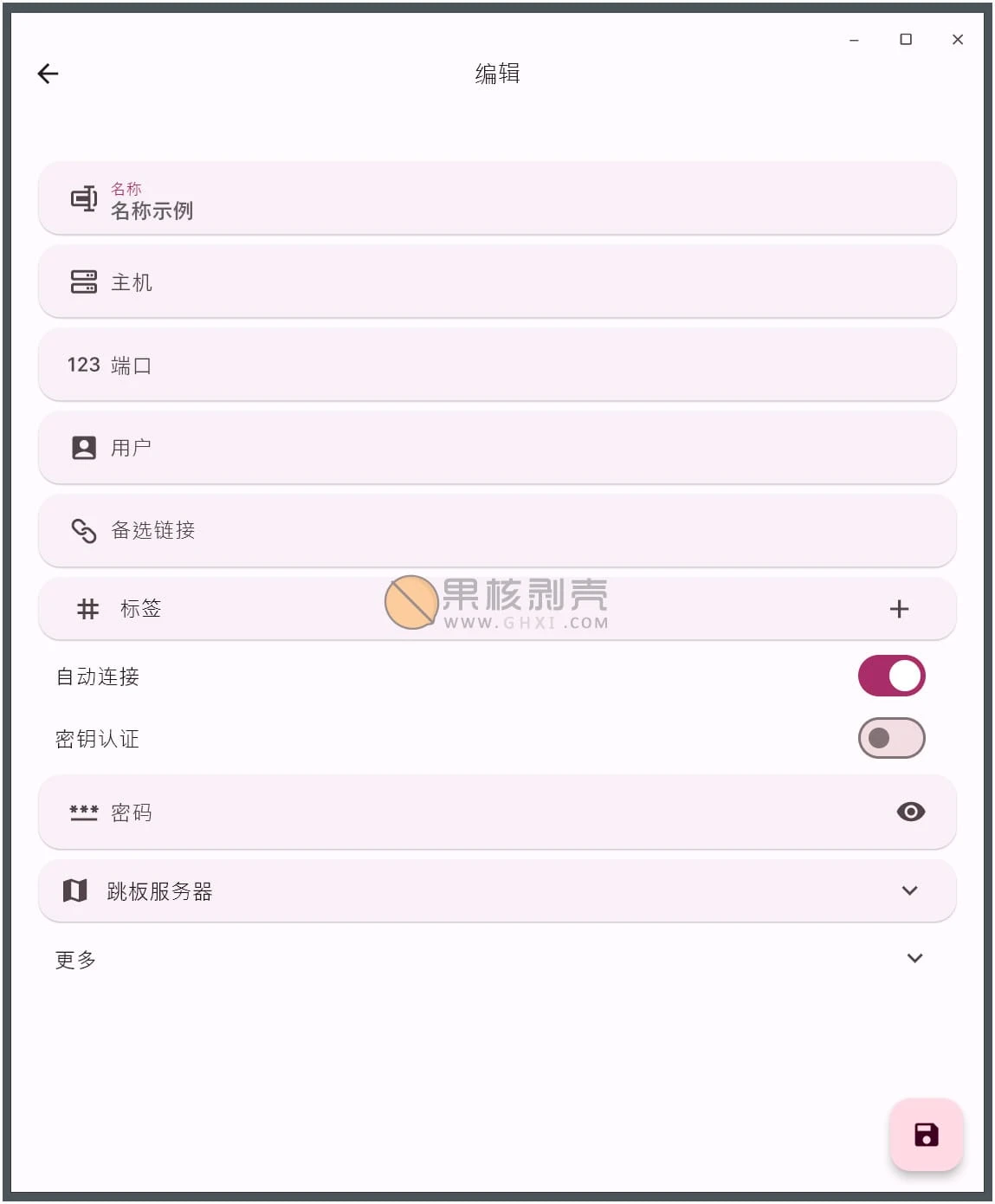Viewport: 995px width, 1204px height.
Task: Click the floating save button
Action: pyautogui.click(x=926, y=1134)
